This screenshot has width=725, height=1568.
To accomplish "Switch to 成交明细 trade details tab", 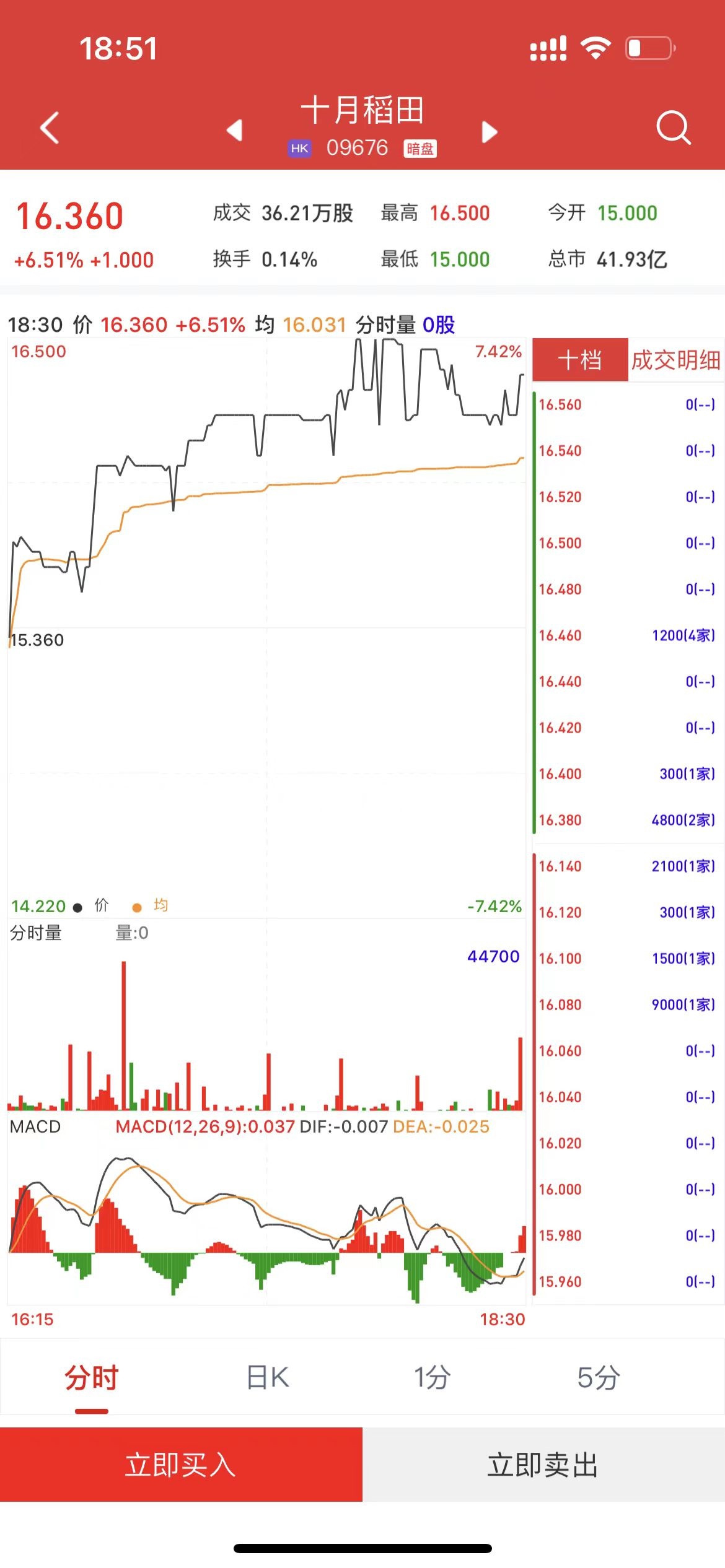I will click(x=675, y=360).
